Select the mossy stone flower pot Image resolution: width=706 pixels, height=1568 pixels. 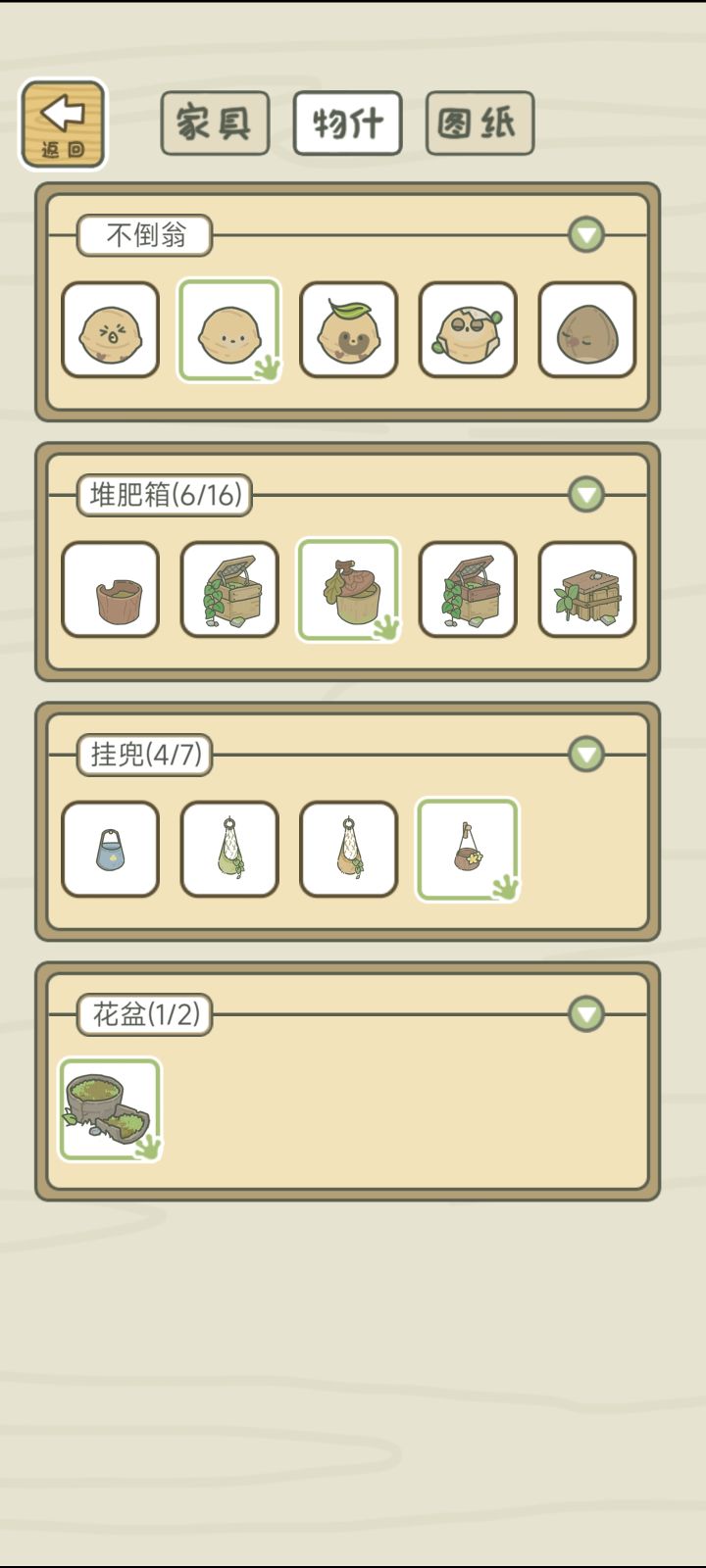[110, 1109]
